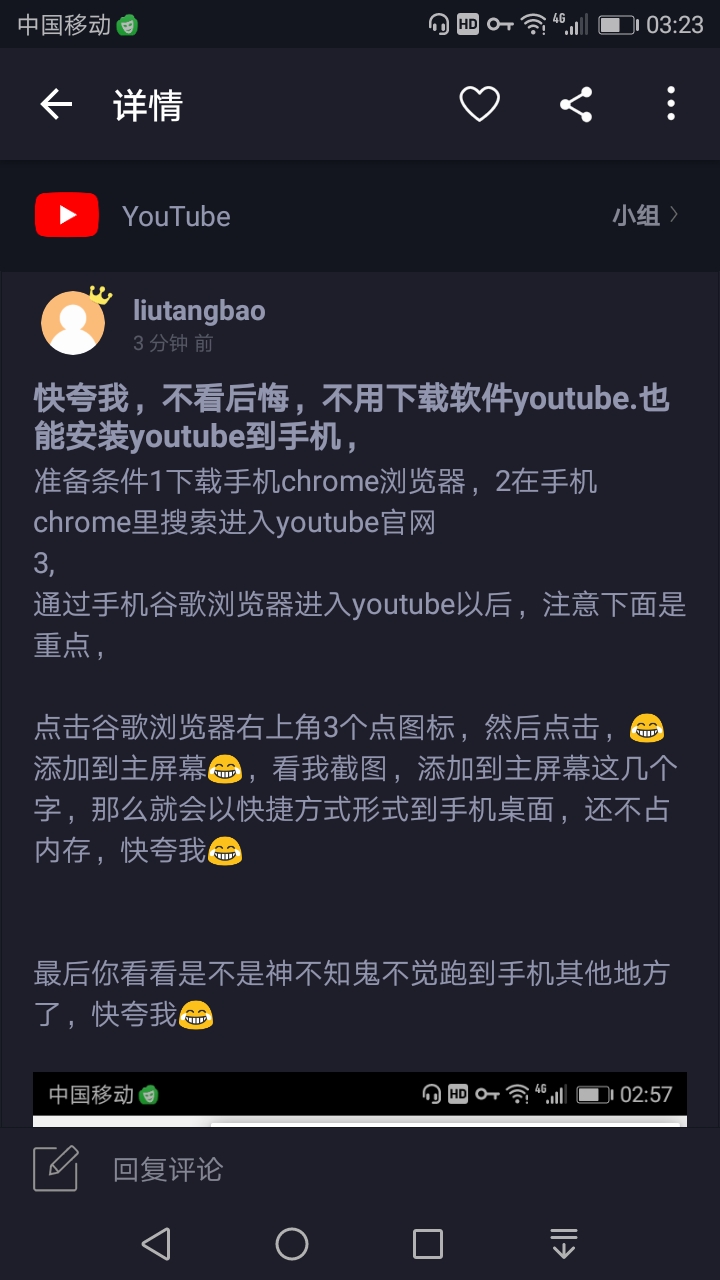Tap the screenshot-hide arrow in navigation bar
This screenshot has width=720, height=1280.
564,1243
